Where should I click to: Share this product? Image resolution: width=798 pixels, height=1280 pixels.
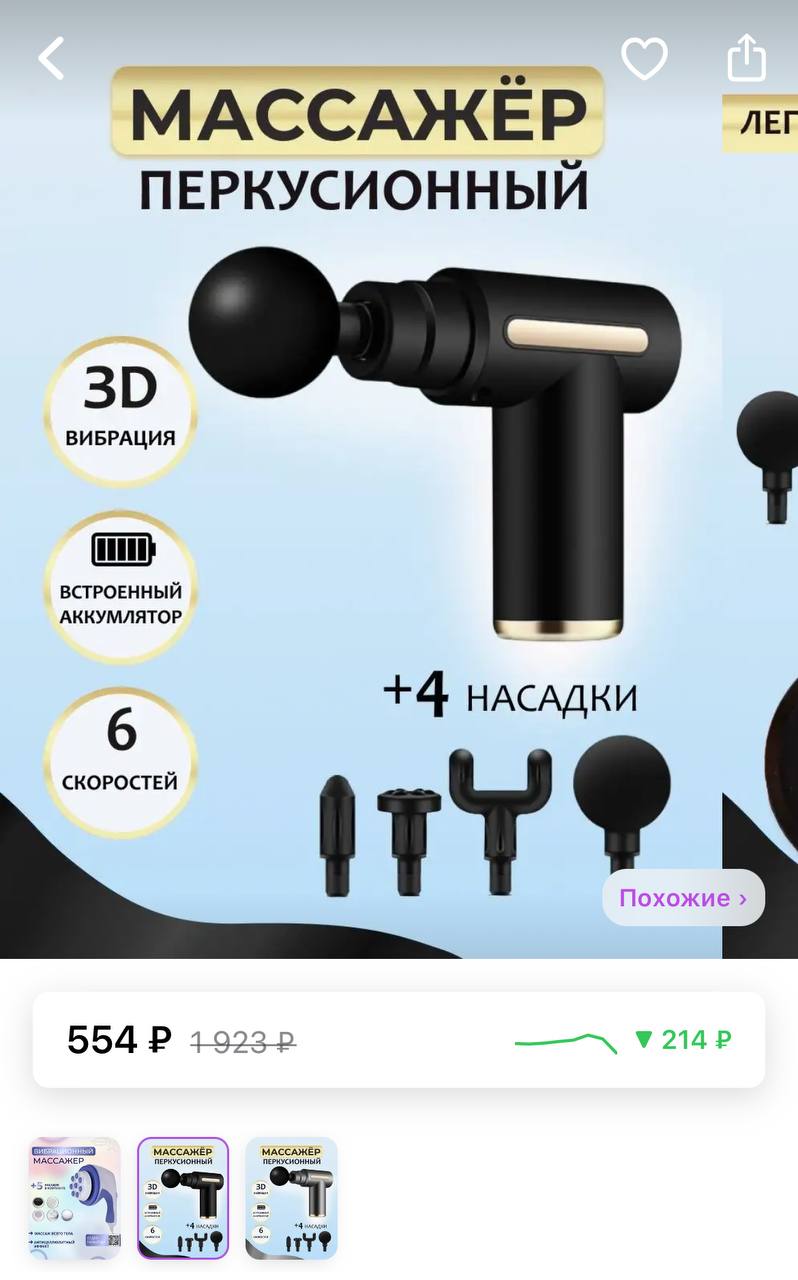[746, 59]
